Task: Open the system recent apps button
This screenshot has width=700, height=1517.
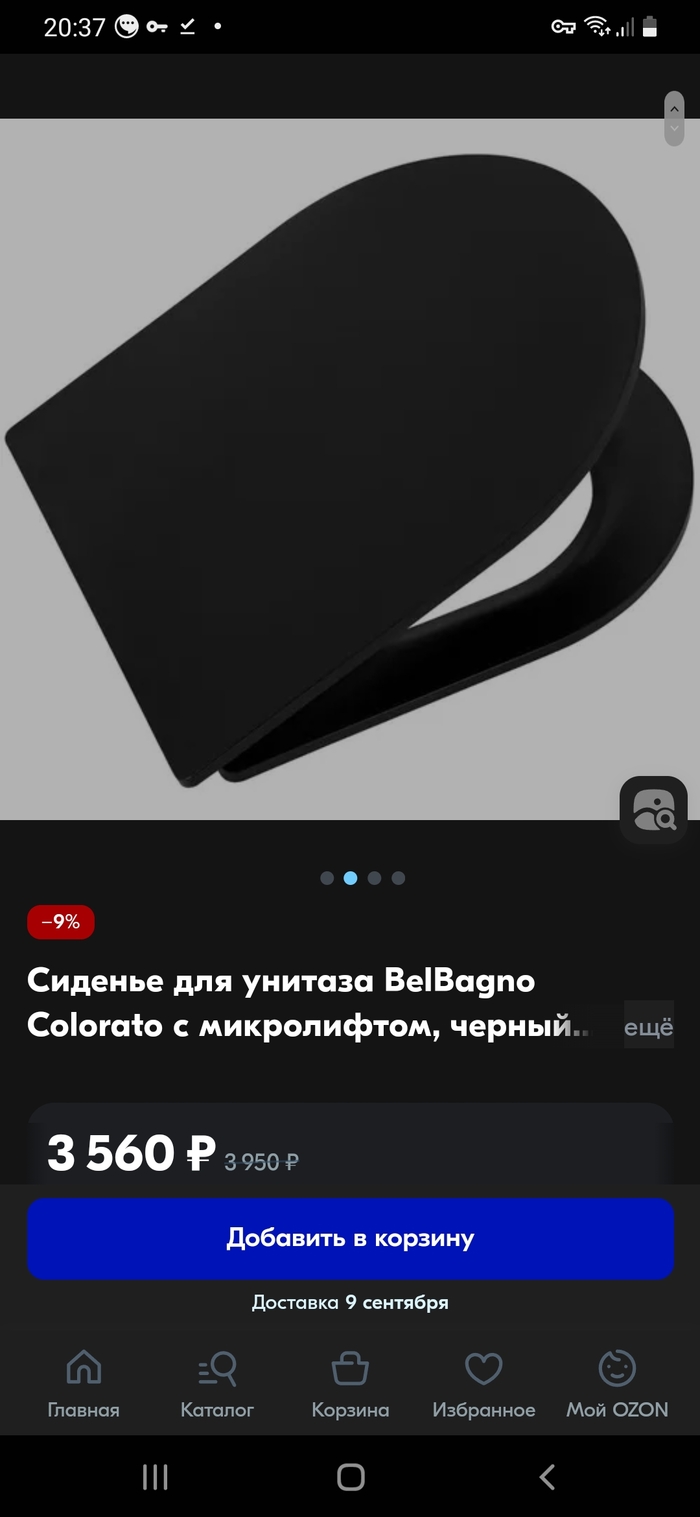Action: click(155, 1476)
